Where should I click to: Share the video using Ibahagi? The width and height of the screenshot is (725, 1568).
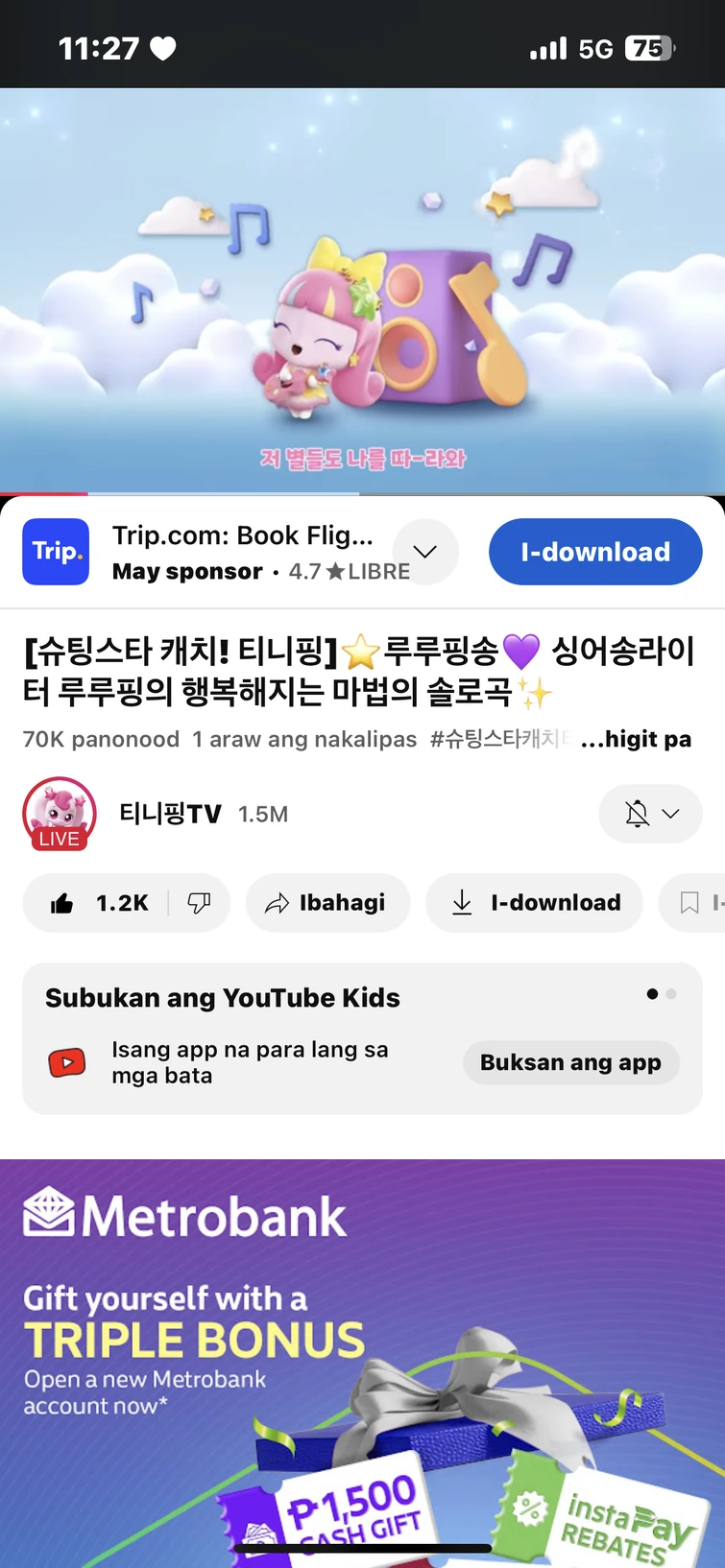(327, 903)
